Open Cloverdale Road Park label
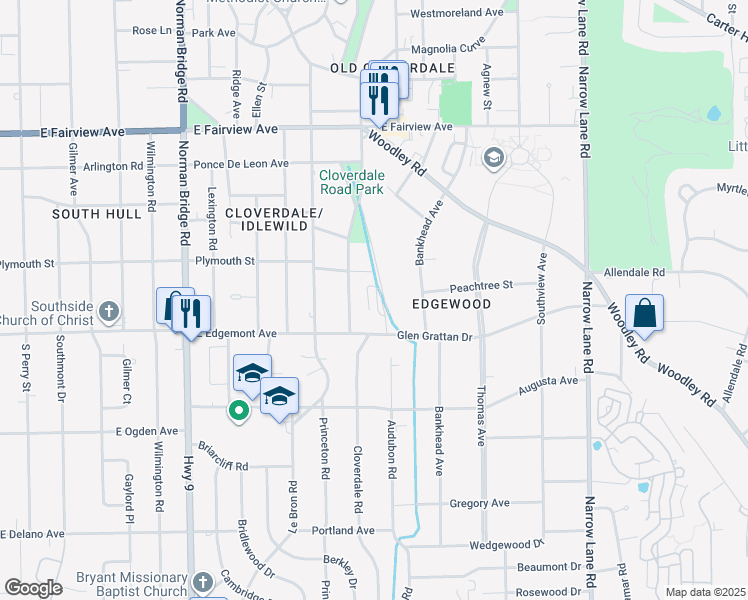 (x=352, y=182)
